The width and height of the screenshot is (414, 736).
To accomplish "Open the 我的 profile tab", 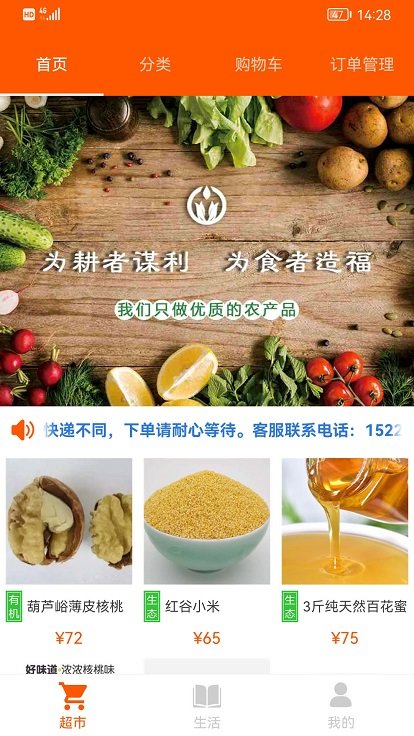I will click(x=340, y=705).
